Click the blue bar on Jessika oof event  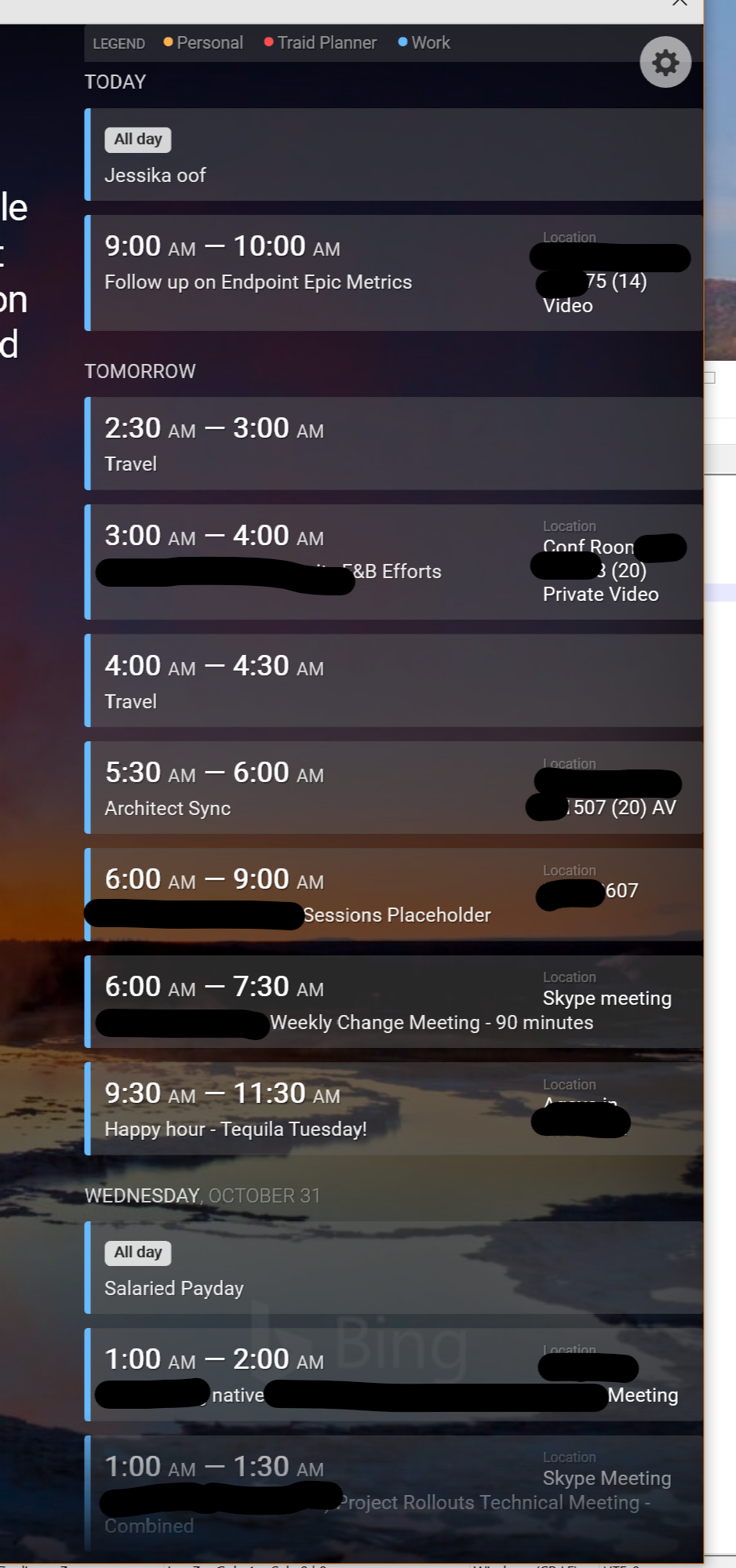(x=87, y=155)
